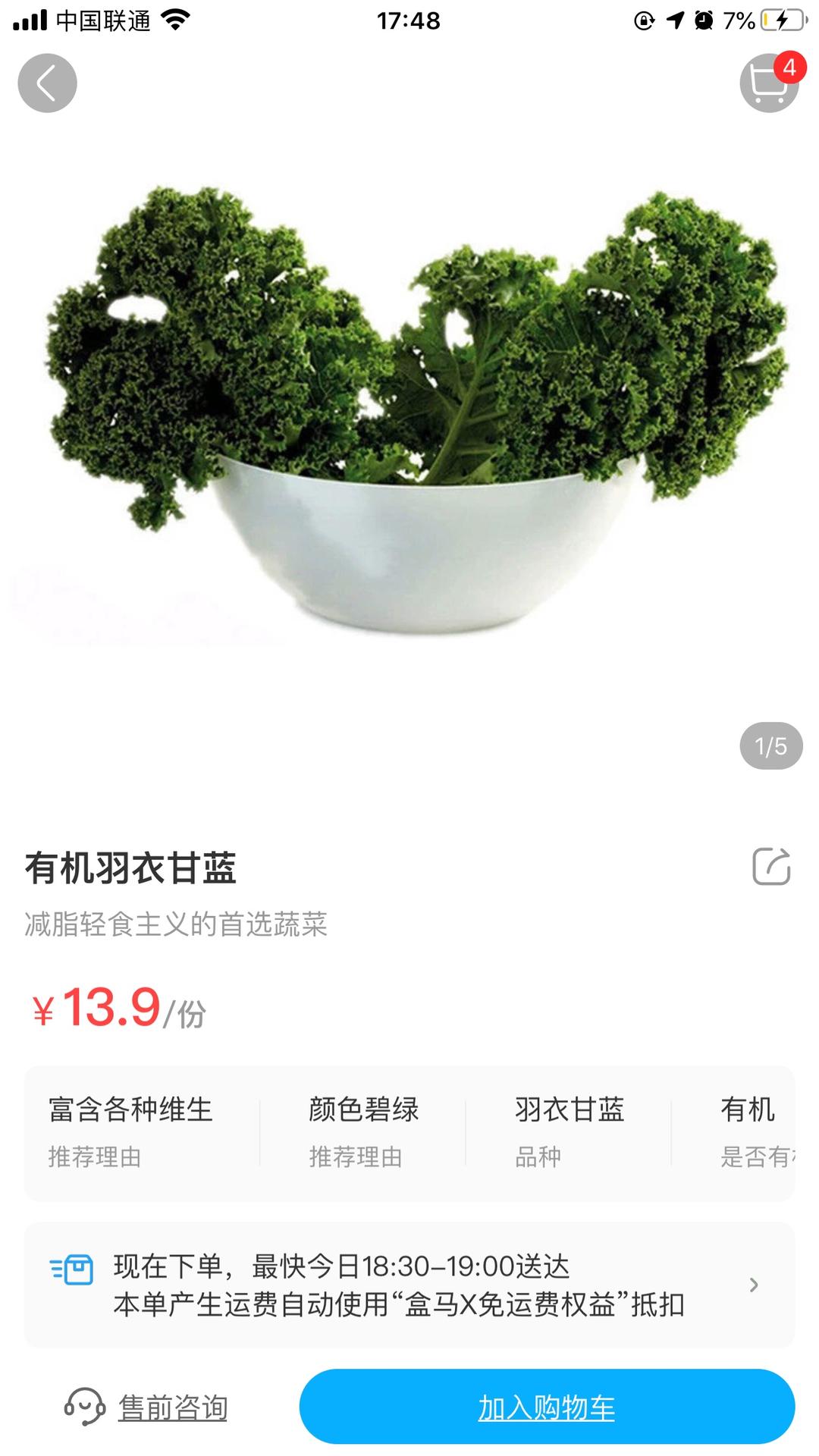Open the delivery time and shipping details row
This screenshot has width=819, height=1456.
pos(409,1285)
